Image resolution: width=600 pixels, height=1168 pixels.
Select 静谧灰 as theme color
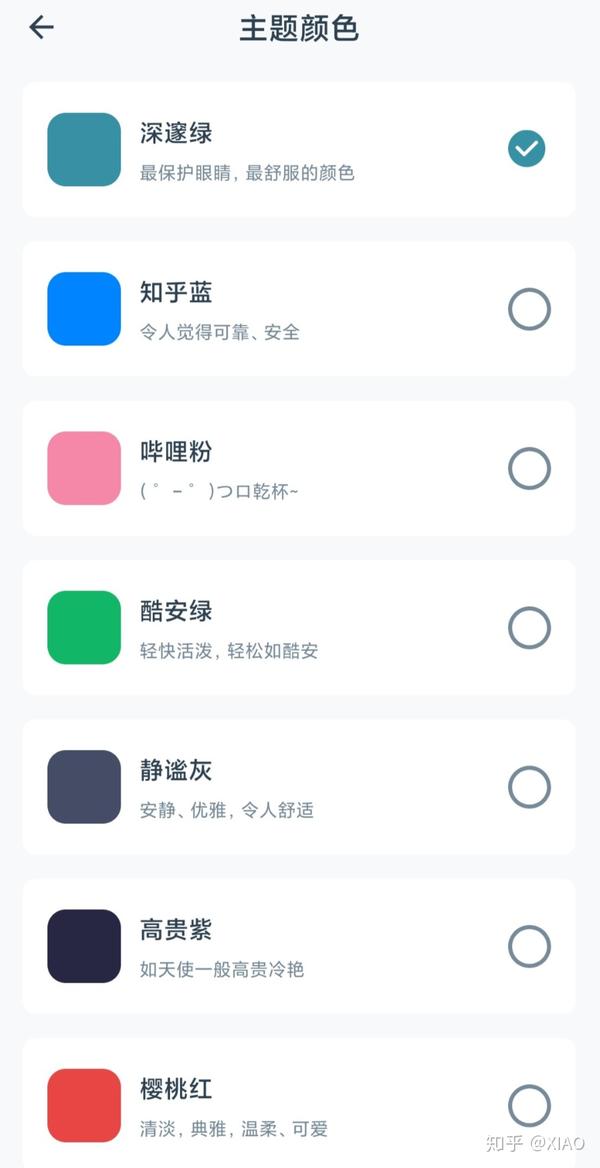[299, 787]
